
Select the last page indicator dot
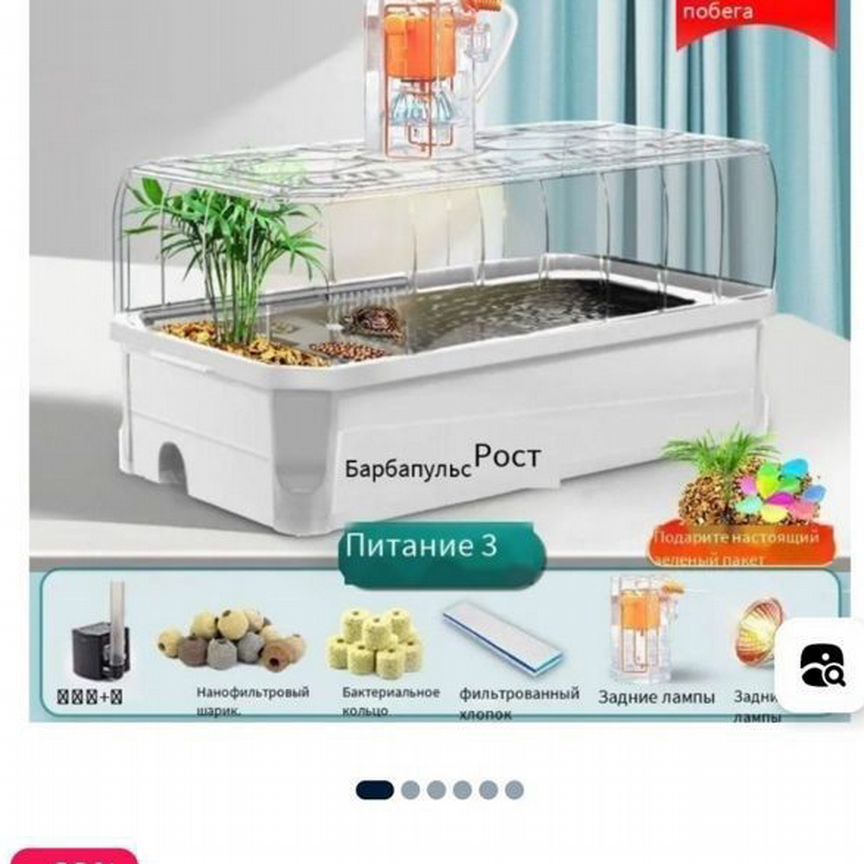point(514,790)
